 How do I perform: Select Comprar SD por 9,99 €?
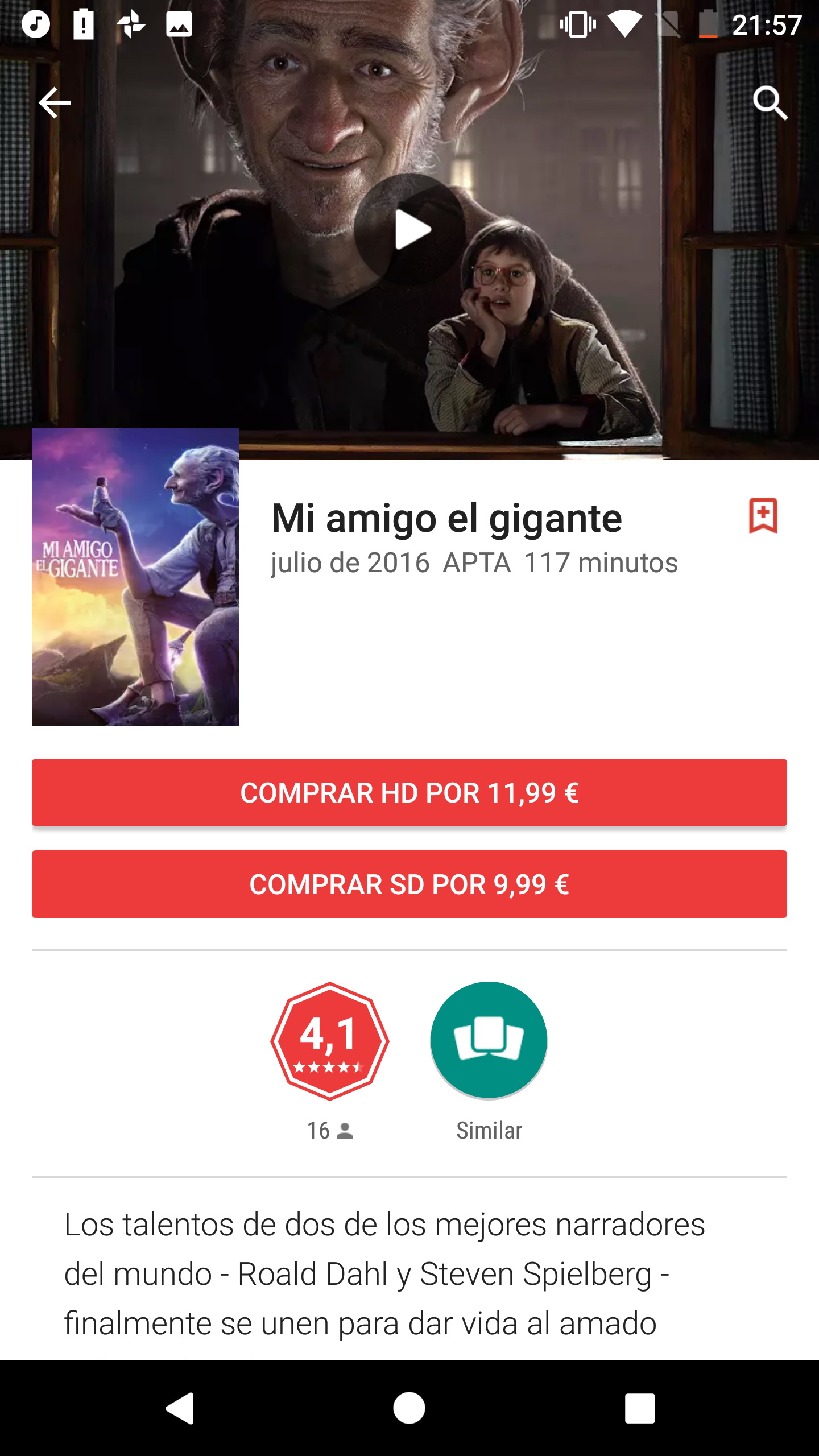pyautogui.click(x=409, y=884)
